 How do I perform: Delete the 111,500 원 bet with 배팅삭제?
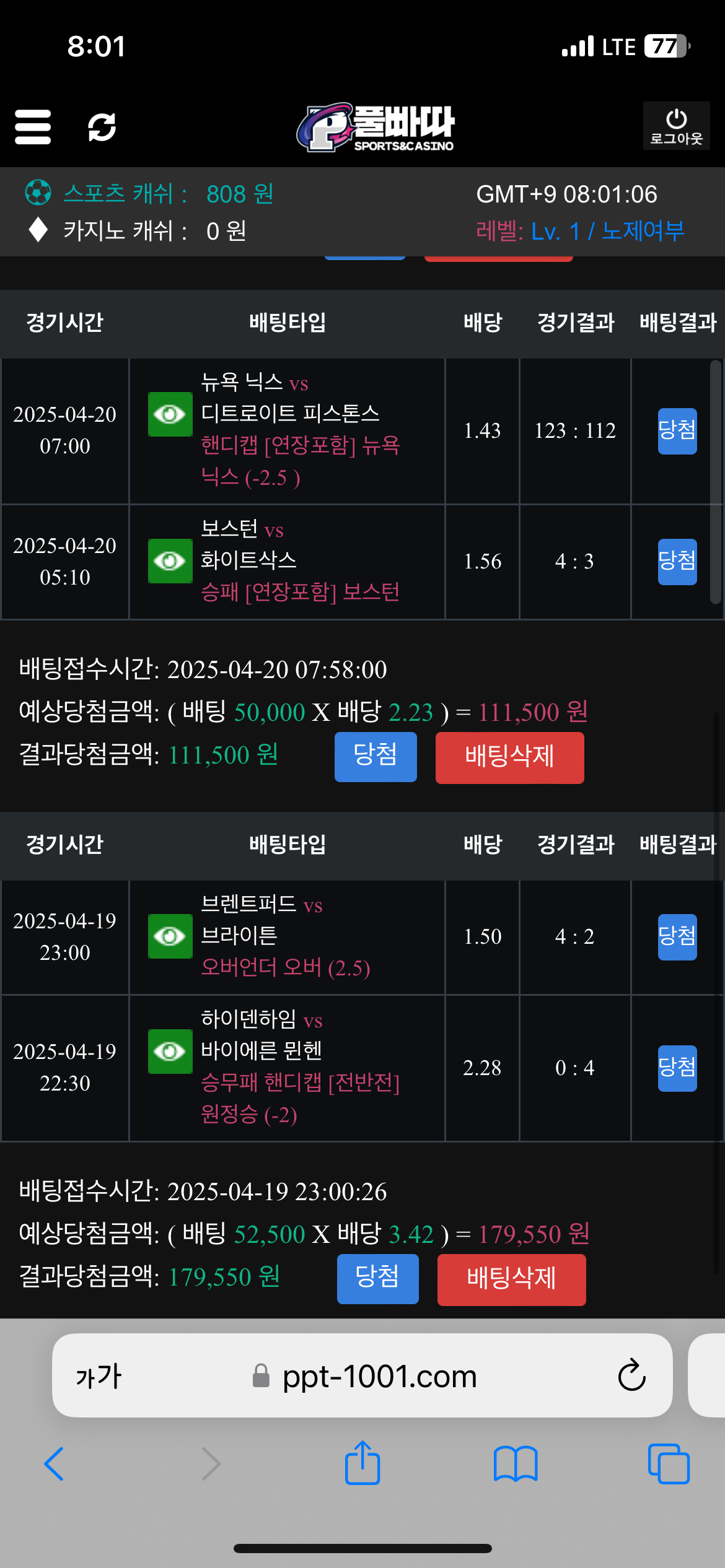click(509, 757)
